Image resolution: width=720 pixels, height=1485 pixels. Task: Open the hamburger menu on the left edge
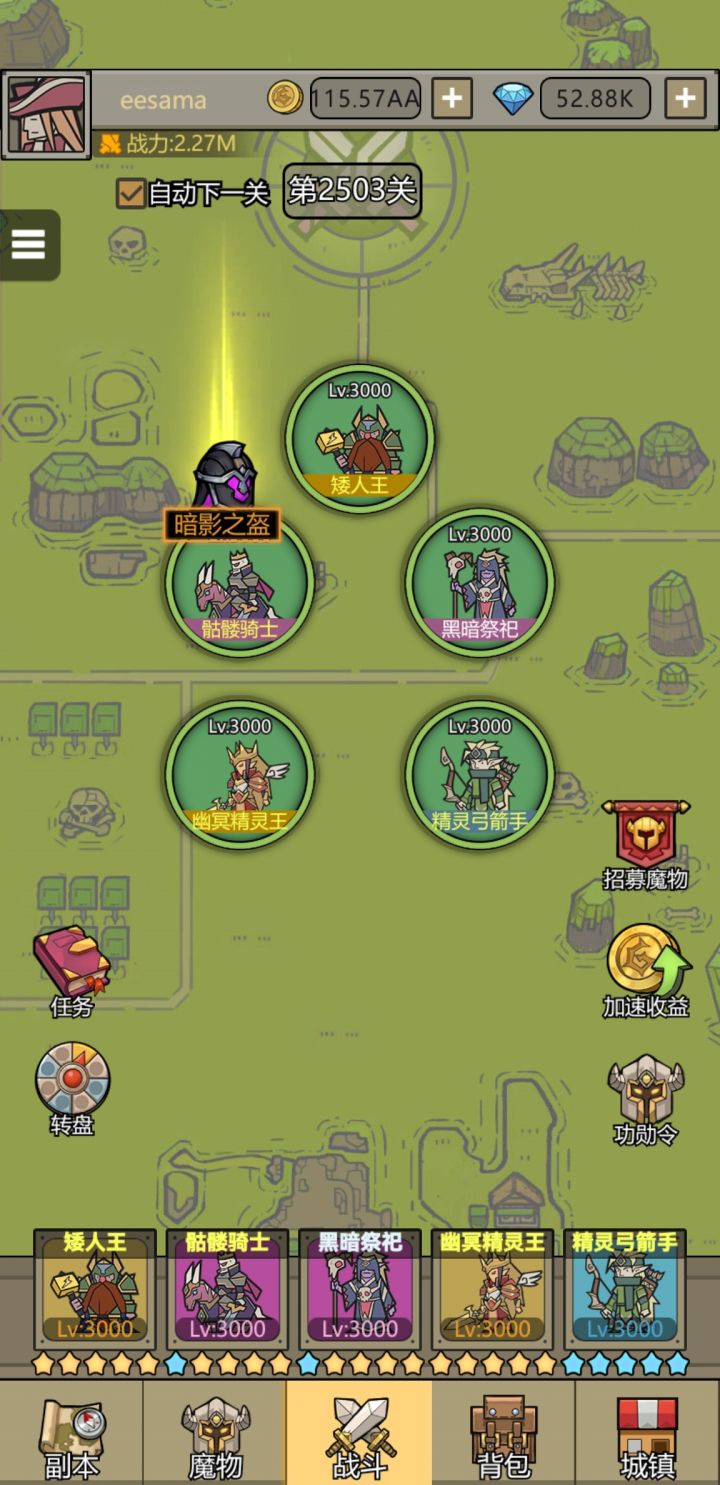pos(30,245)
